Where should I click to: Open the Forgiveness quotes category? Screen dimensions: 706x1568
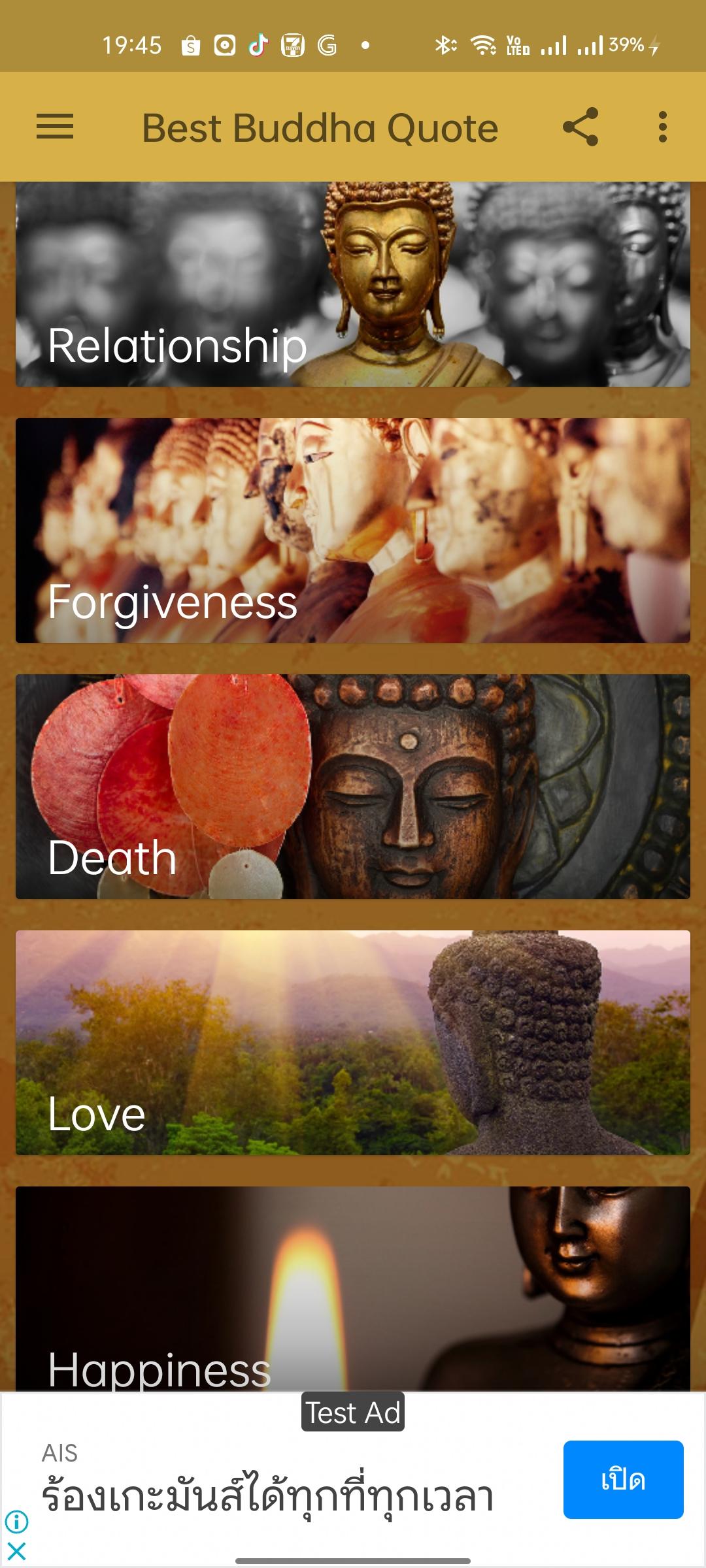click(353, 531)
